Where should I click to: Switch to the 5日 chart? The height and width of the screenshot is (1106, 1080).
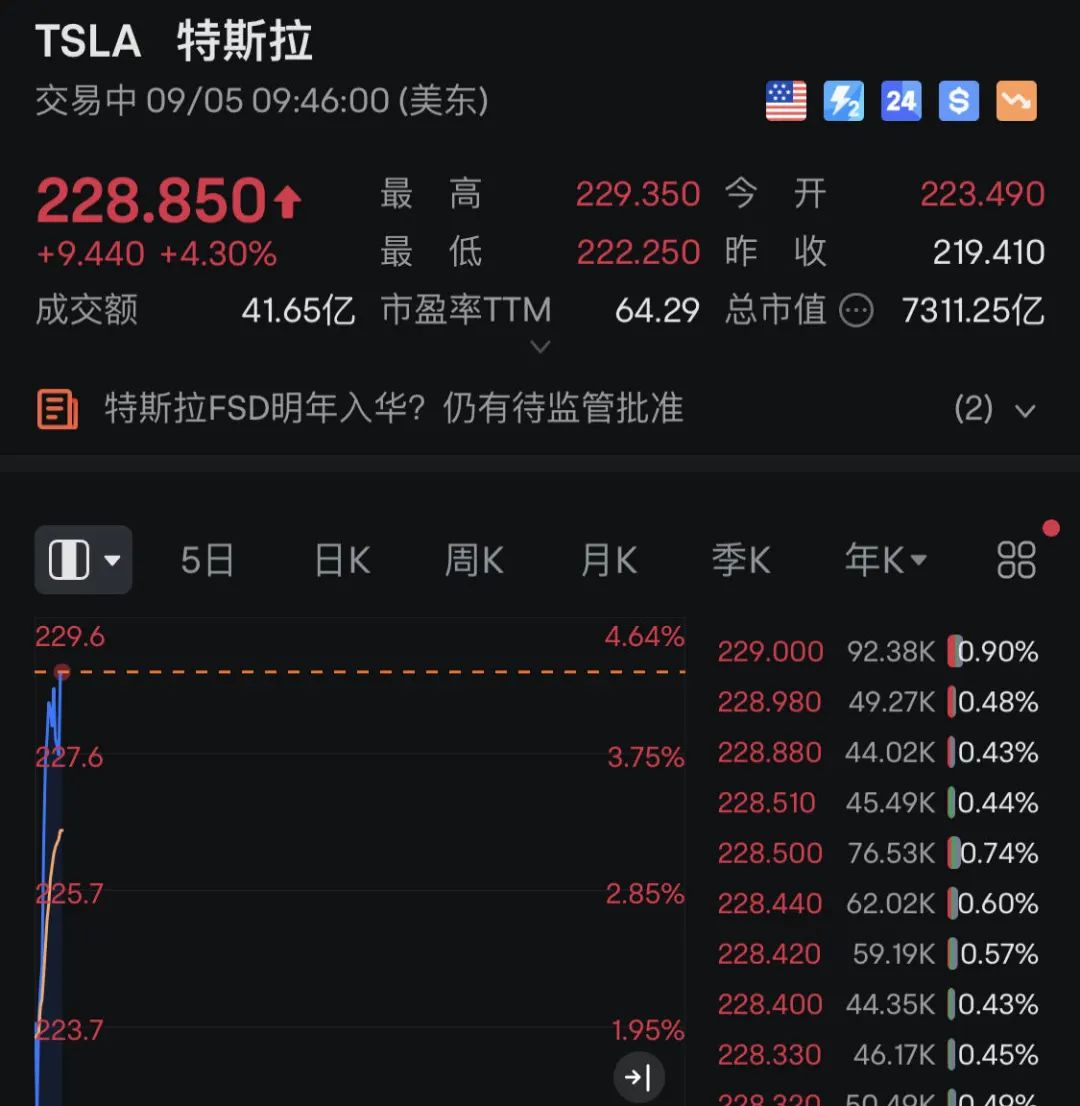207,561
